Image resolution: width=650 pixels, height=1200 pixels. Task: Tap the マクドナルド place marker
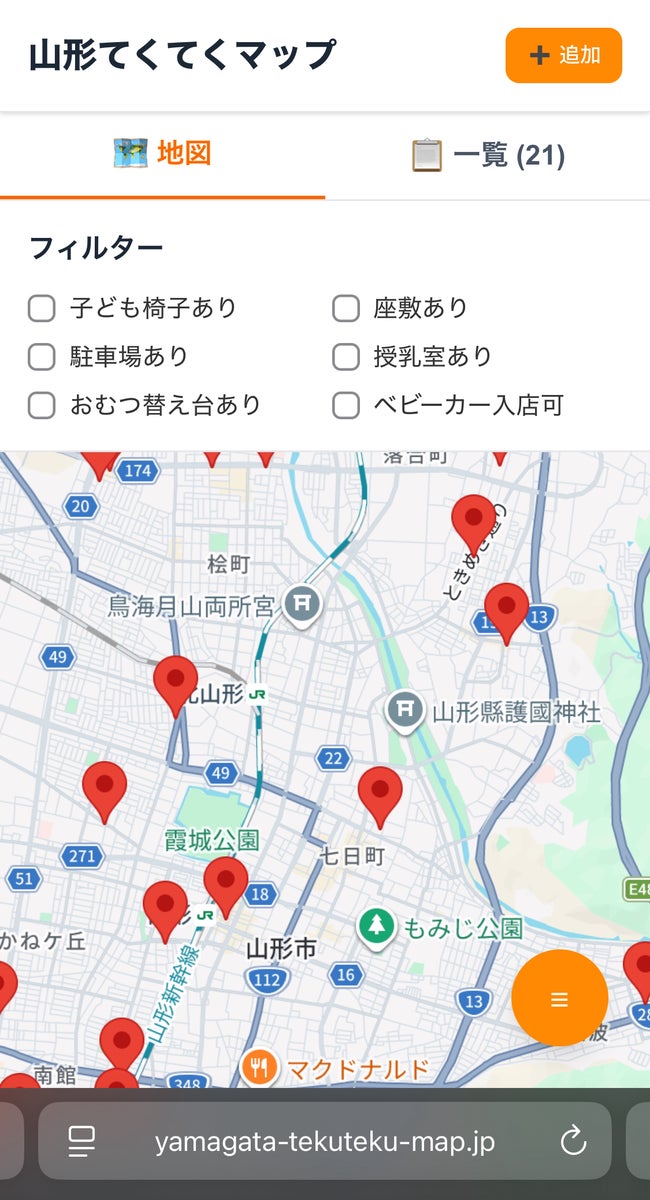click(259, 1069)
